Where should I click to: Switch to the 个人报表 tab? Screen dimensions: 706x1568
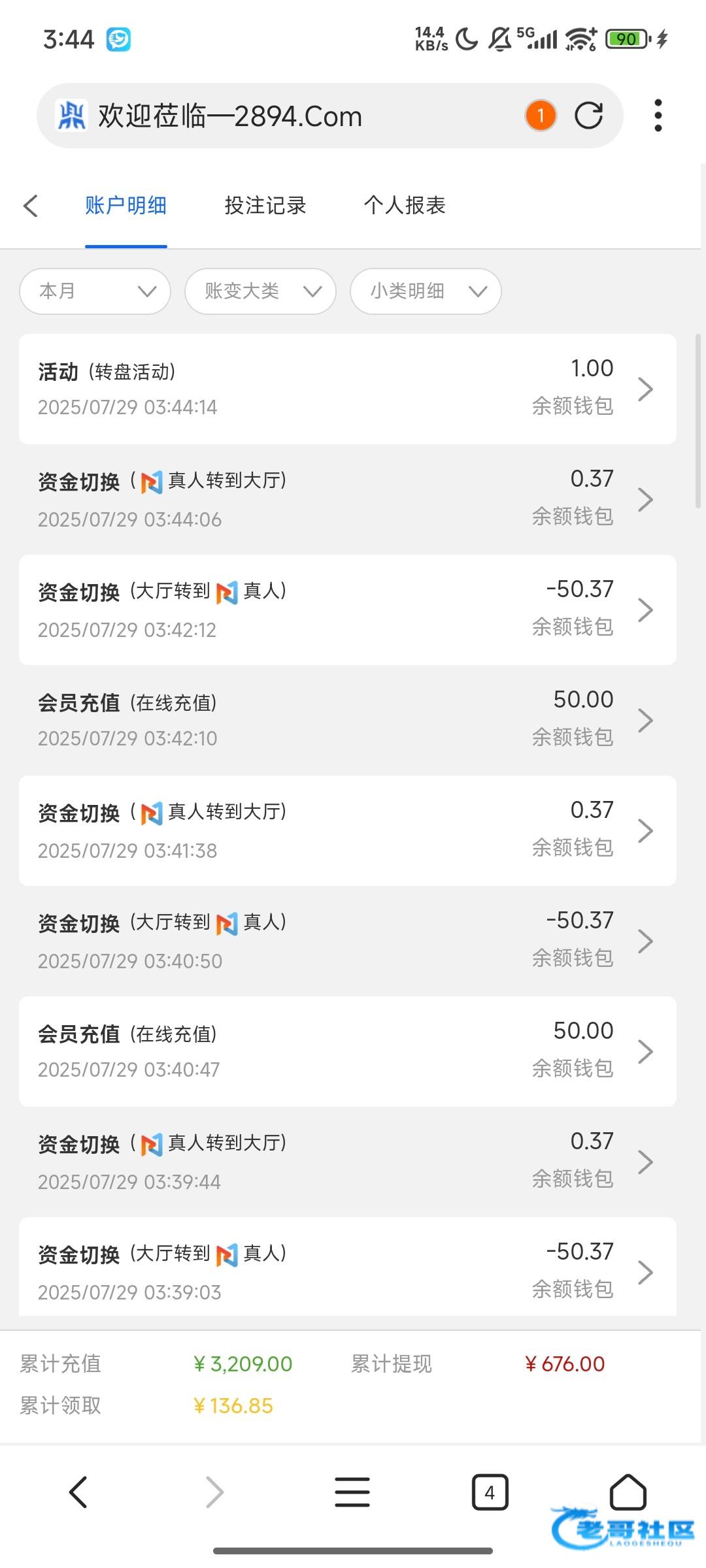(405, 205)
